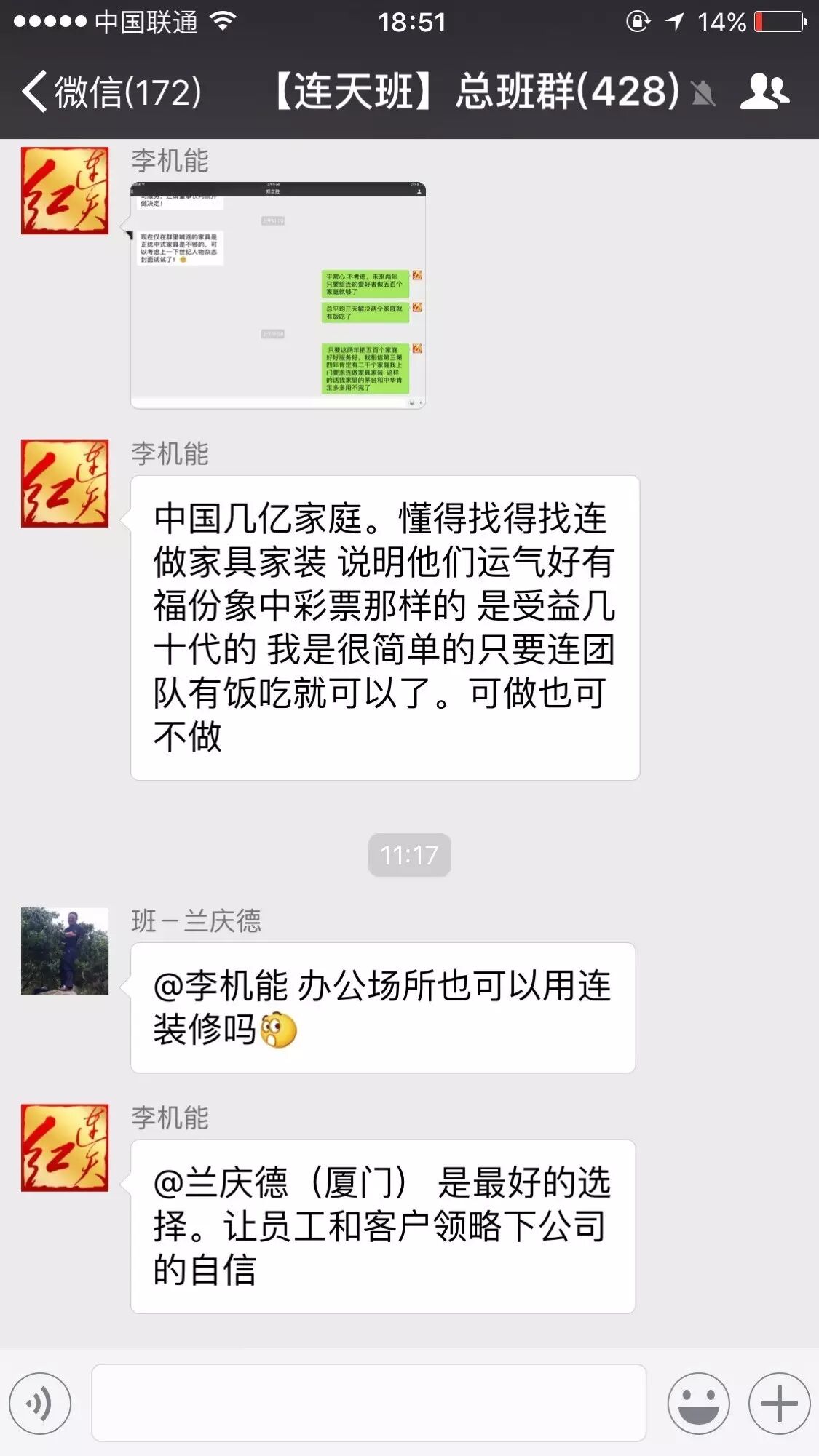This screenshot has width=819, height=1456.
Task: Open the plus attachment menu
Action: click(779, 1403)
